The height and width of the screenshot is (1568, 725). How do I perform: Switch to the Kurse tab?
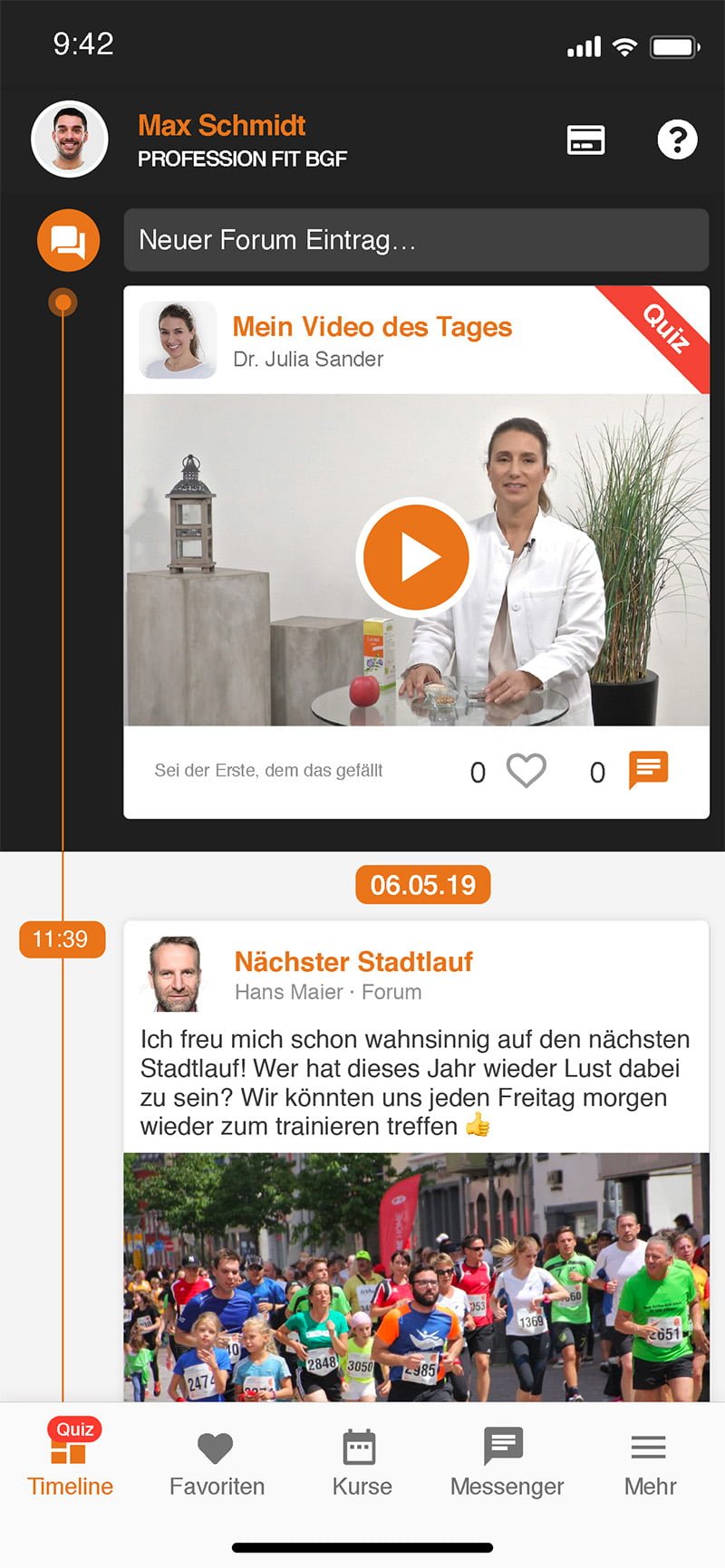click(362, 1465)
